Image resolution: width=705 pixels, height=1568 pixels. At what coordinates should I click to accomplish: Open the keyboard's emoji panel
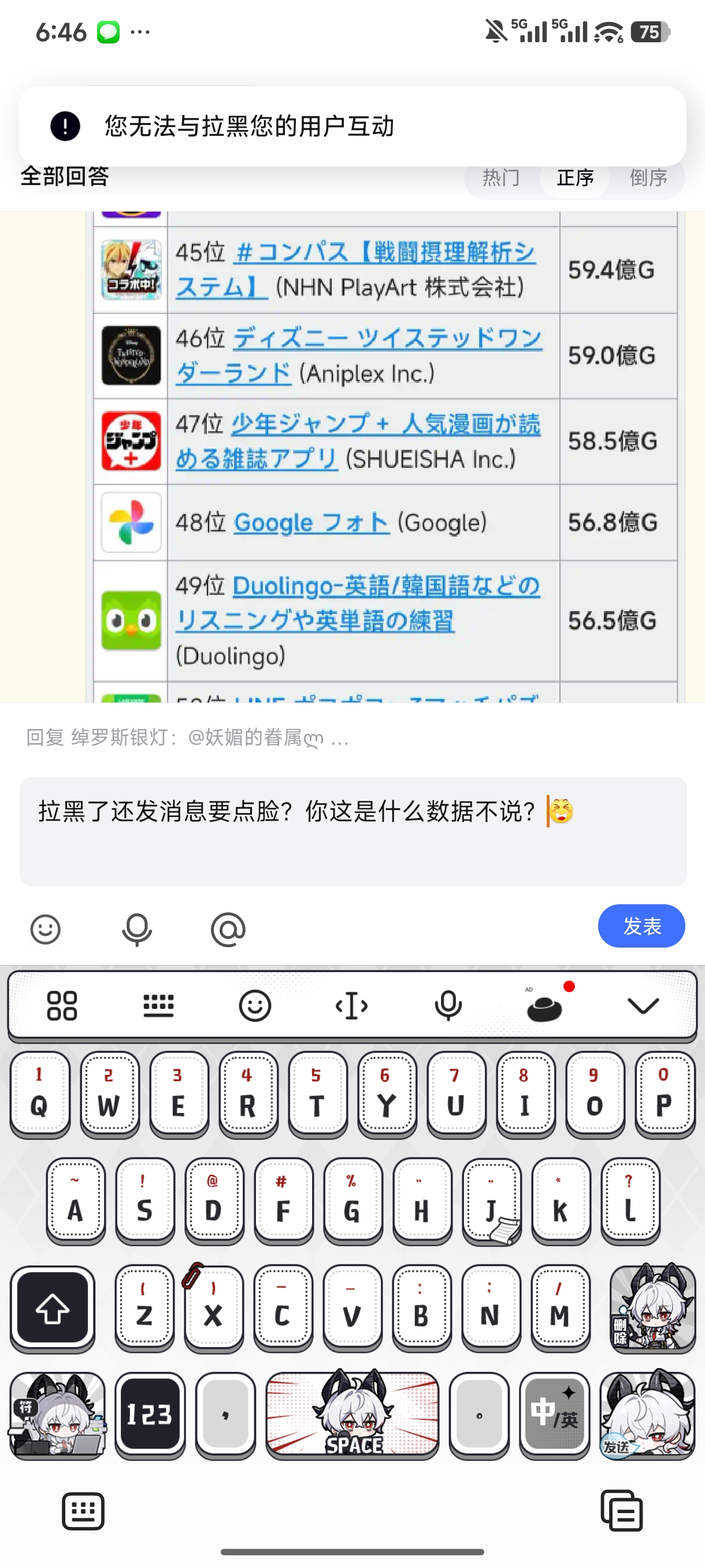pos(254,1005)
